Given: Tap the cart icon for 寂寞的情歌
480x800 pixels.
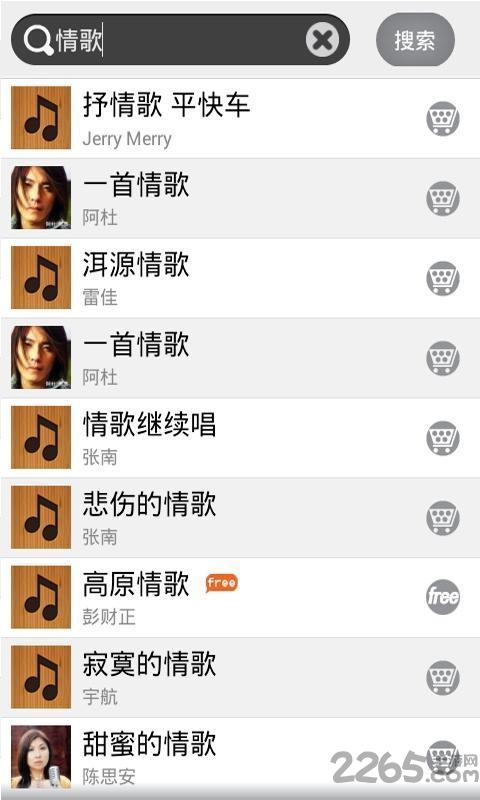Looking at the screenshot, I should [443, 677].
